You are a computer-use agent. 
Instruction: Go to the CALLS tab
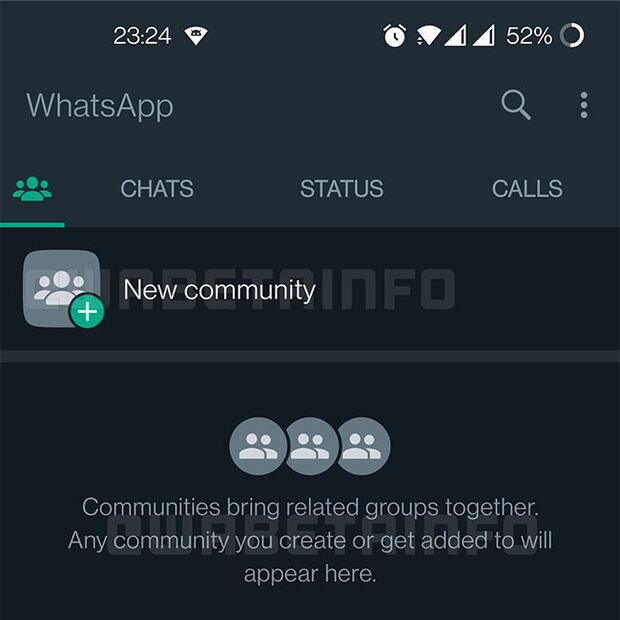click(x=527, y=189)
